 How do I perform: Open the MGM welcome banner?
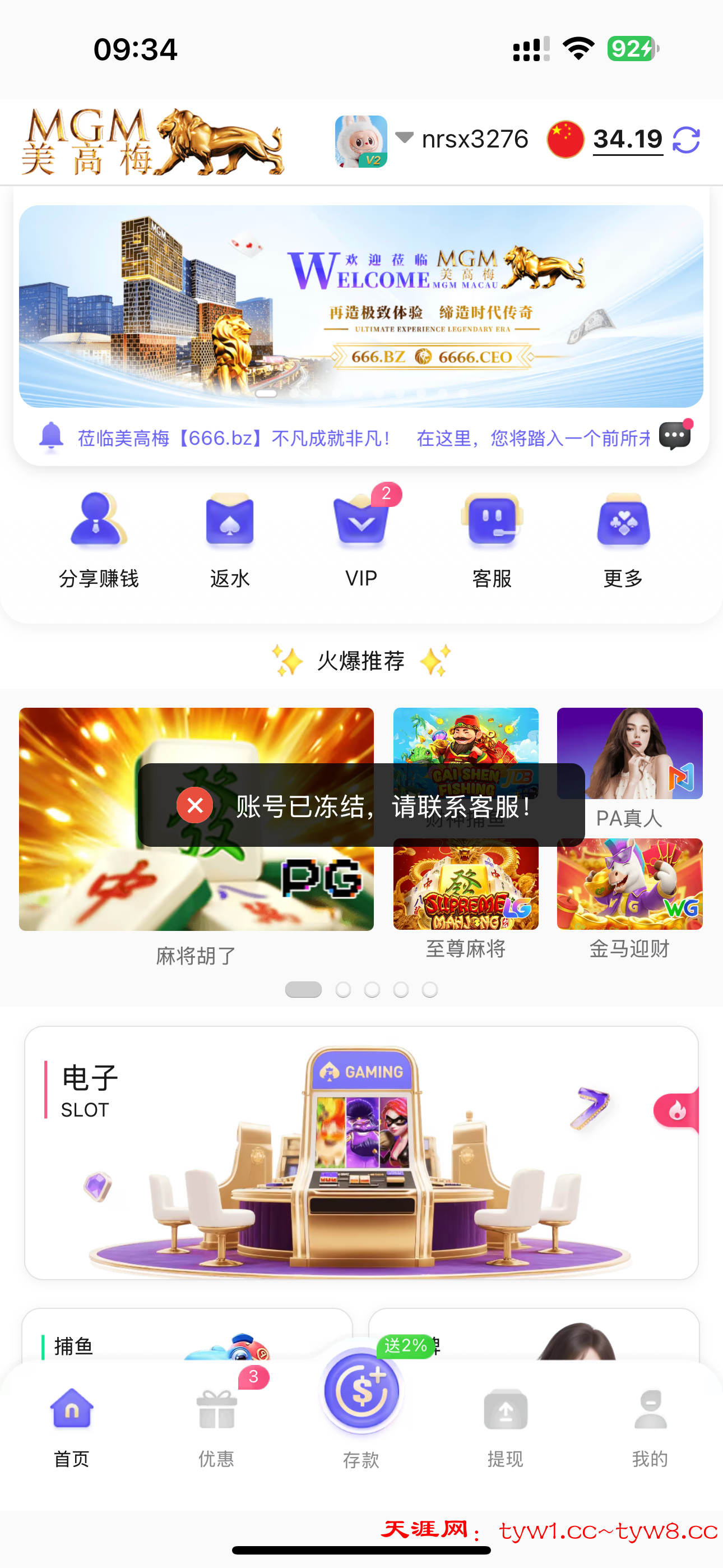pos(361,306)
